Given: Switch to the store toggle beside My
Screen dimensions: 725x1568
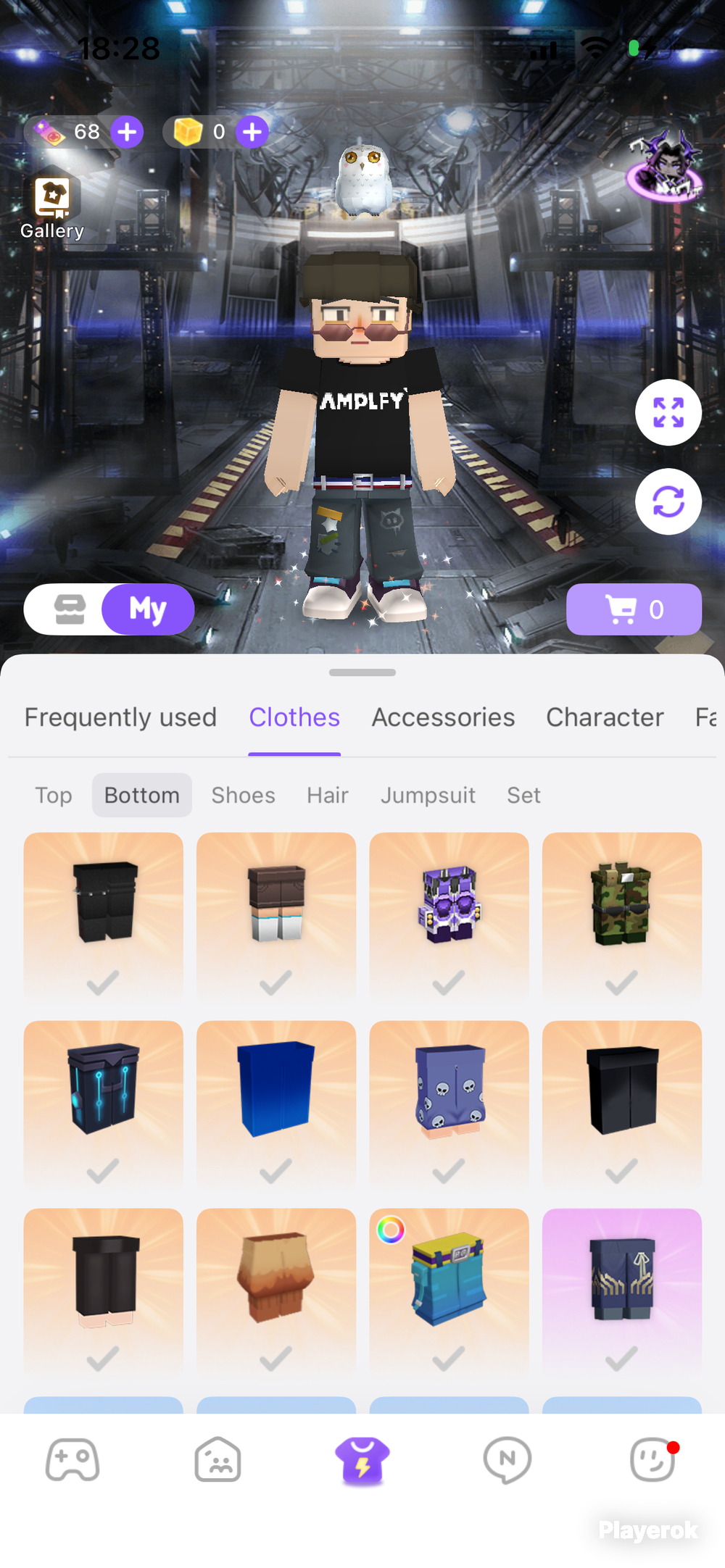Looking at the screenshot, I should point(70,609).
